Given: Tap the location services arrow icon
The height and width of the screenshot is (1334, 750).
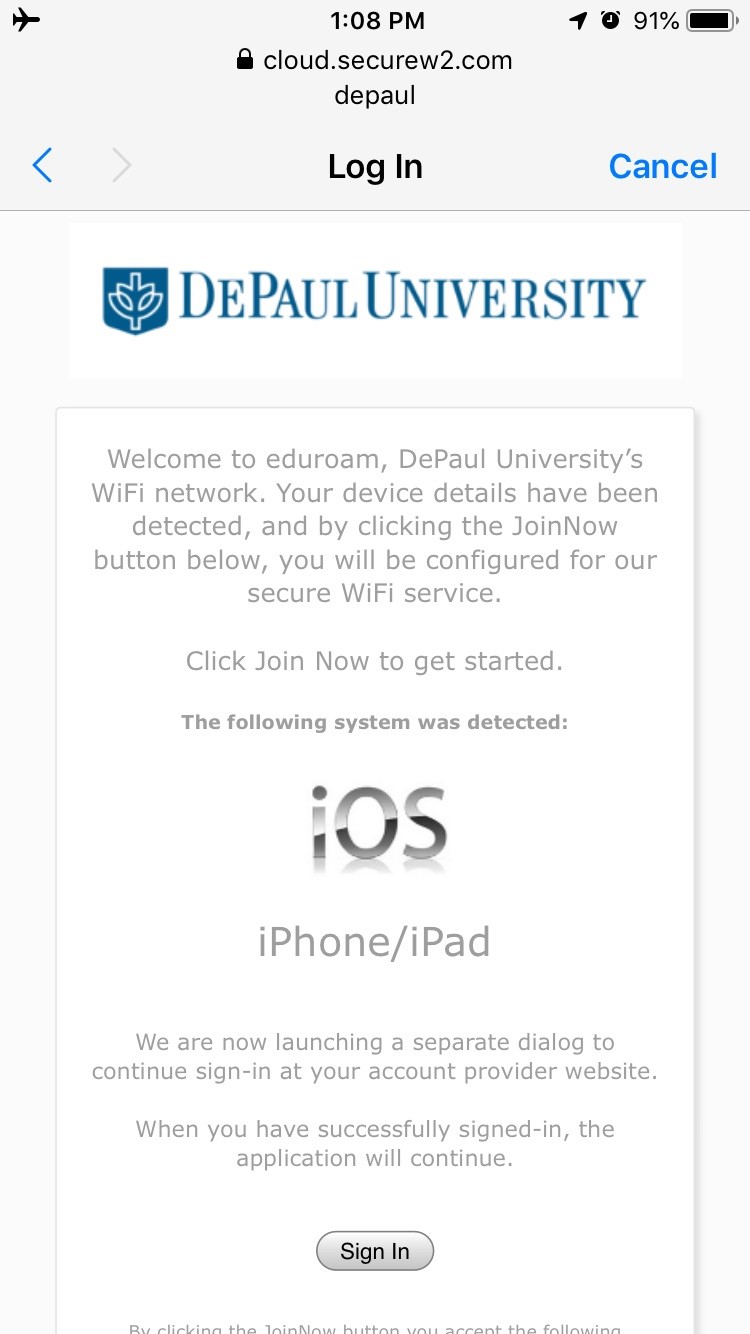Looking at the screenshot, I should point(578,19).
